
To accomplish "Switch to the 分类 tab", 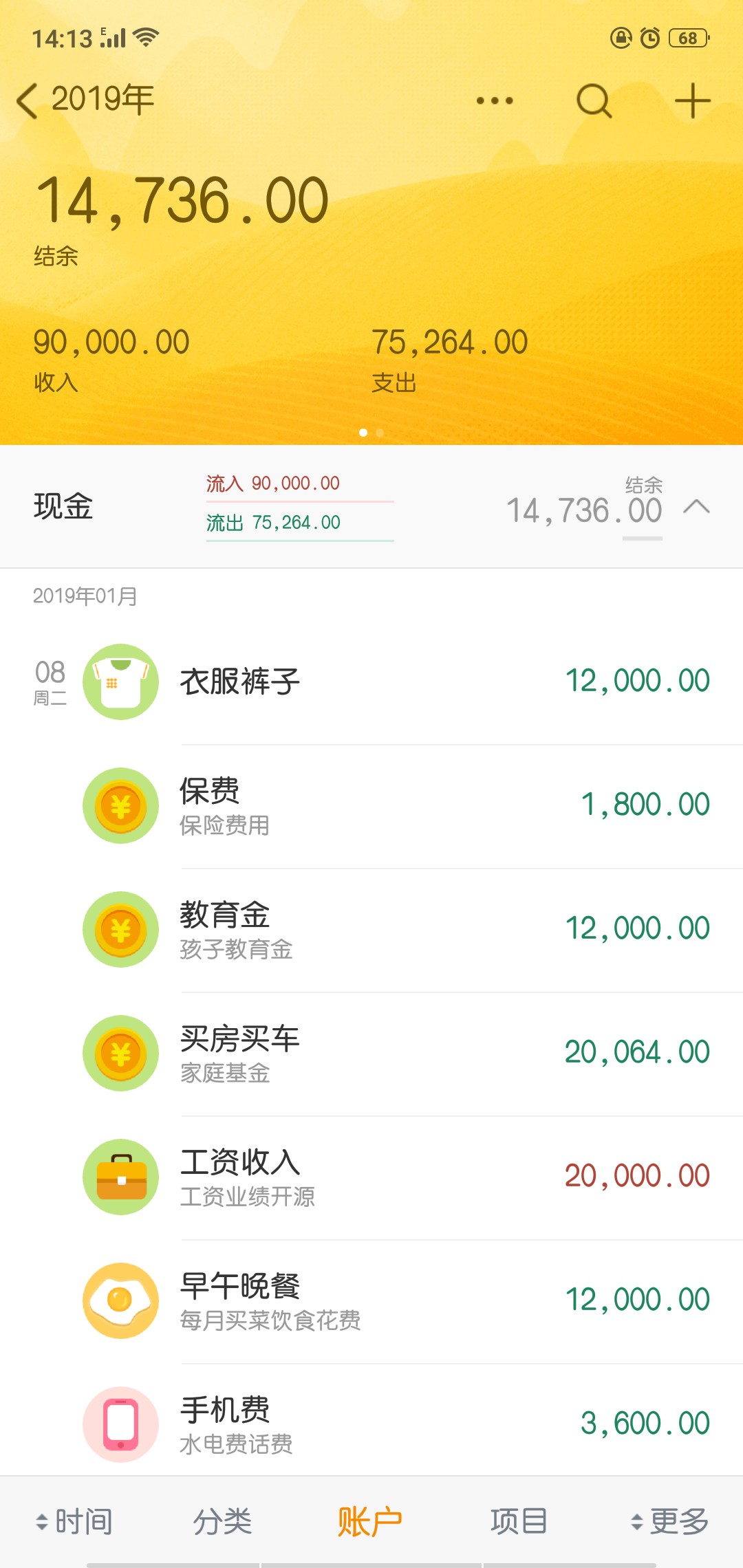I will [x=222, y=1521].
